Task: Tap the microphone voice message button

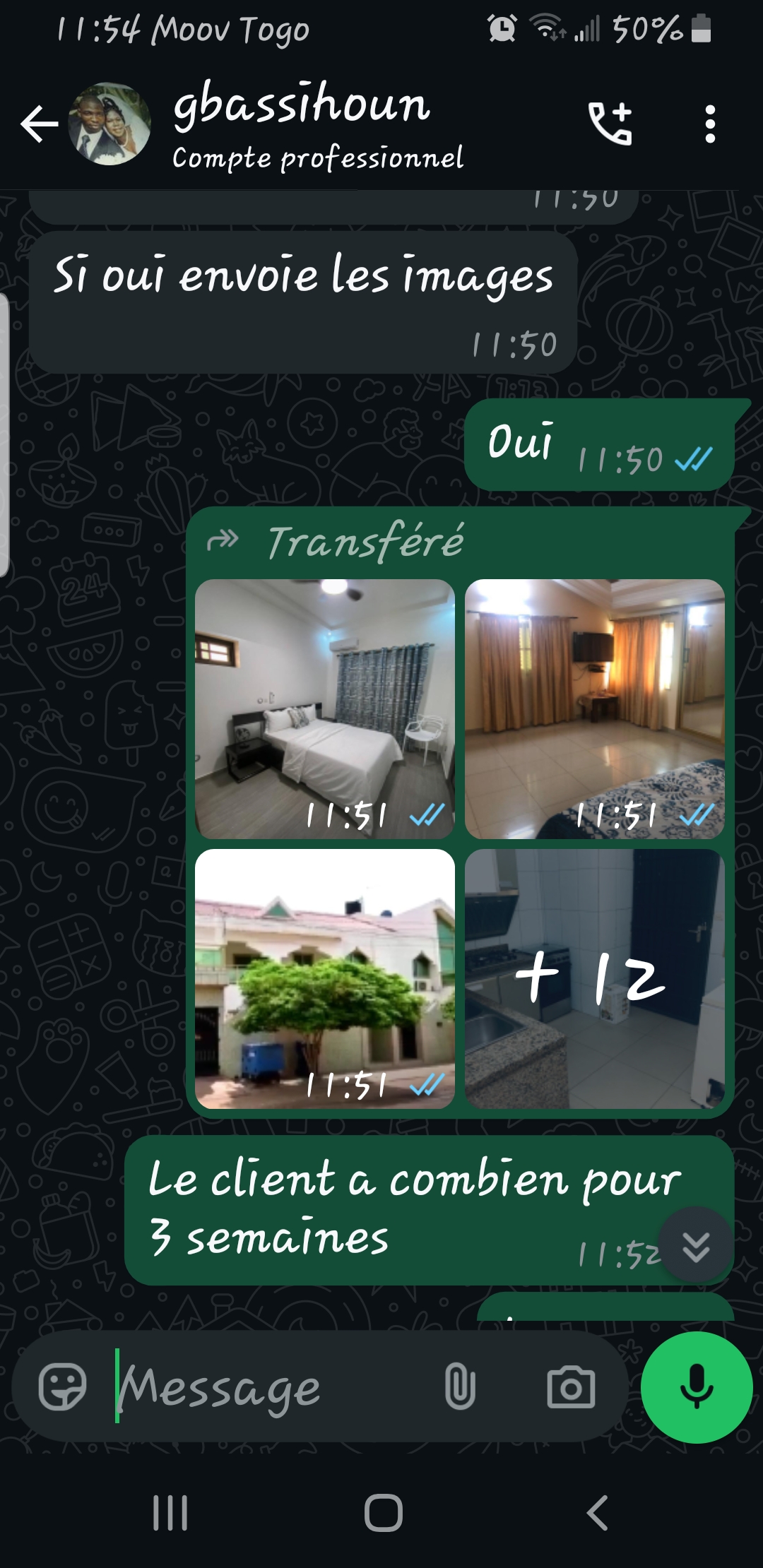Action: click(x=697, y=1386)
